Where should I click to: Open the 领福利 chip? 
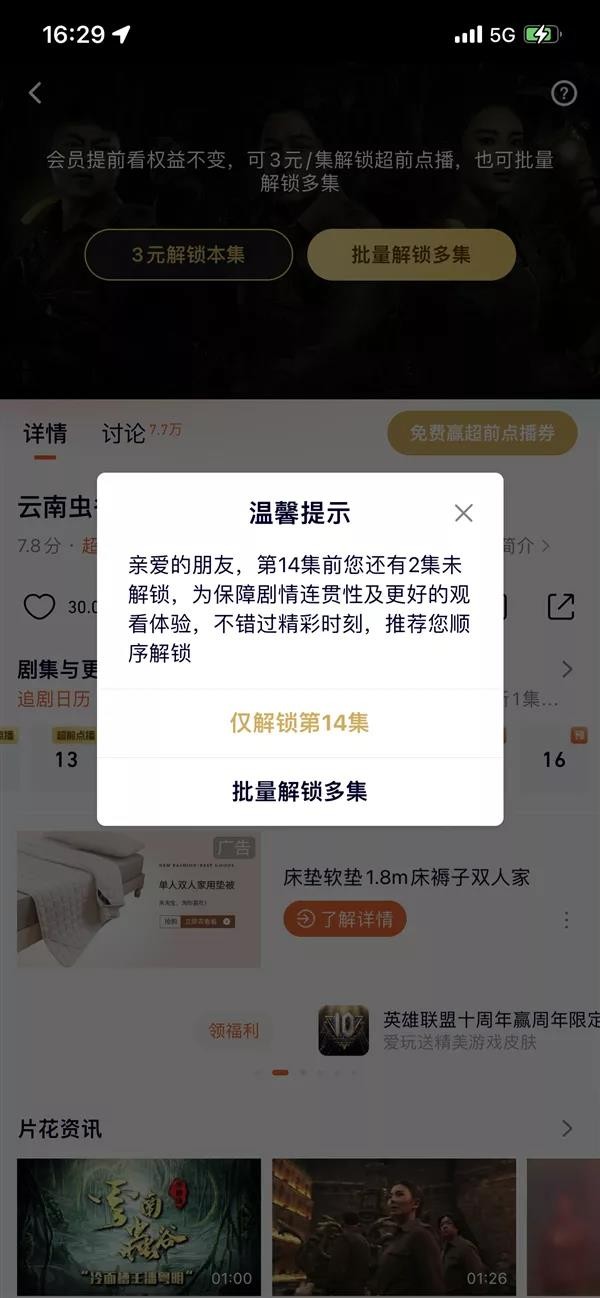tap(233, 1030)
